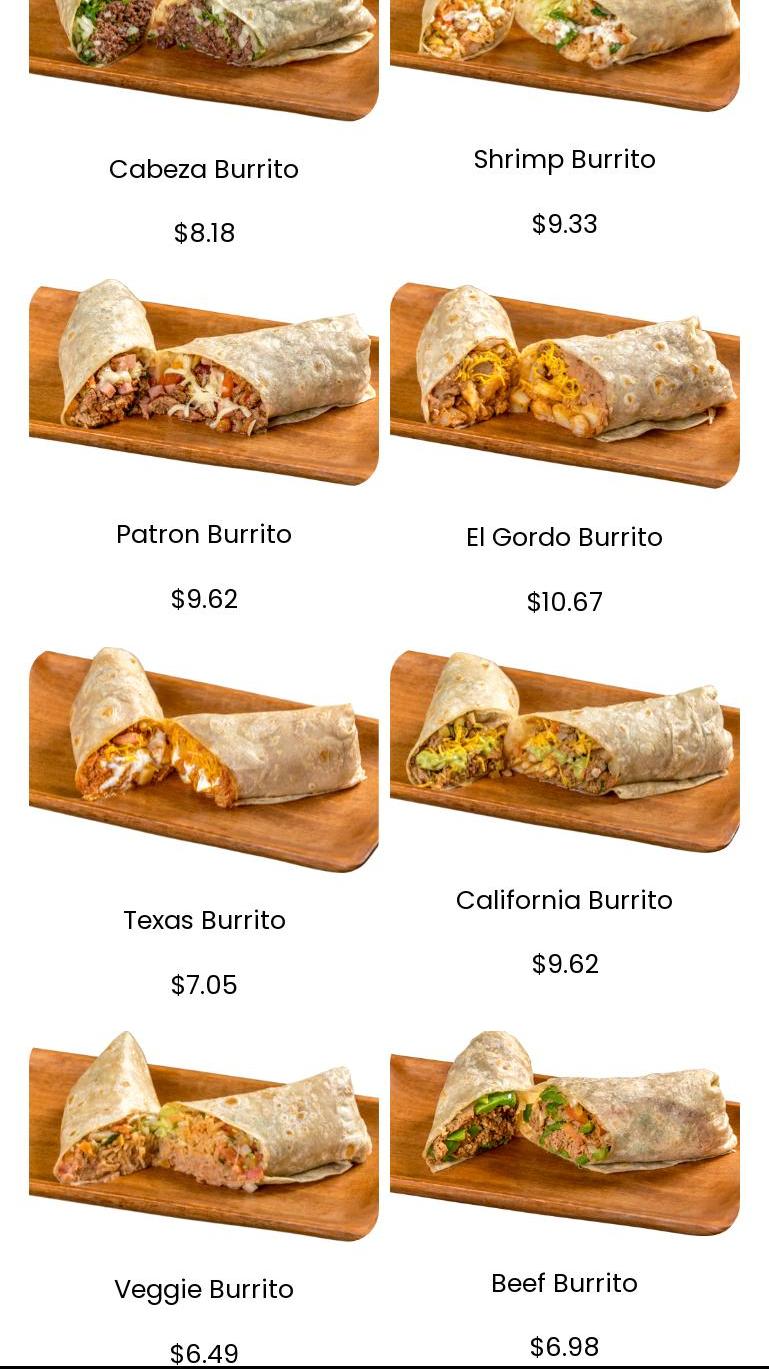Select the Shrimp Burrito card
This screenshot has height=1369, width=769.
coord(564,159)
